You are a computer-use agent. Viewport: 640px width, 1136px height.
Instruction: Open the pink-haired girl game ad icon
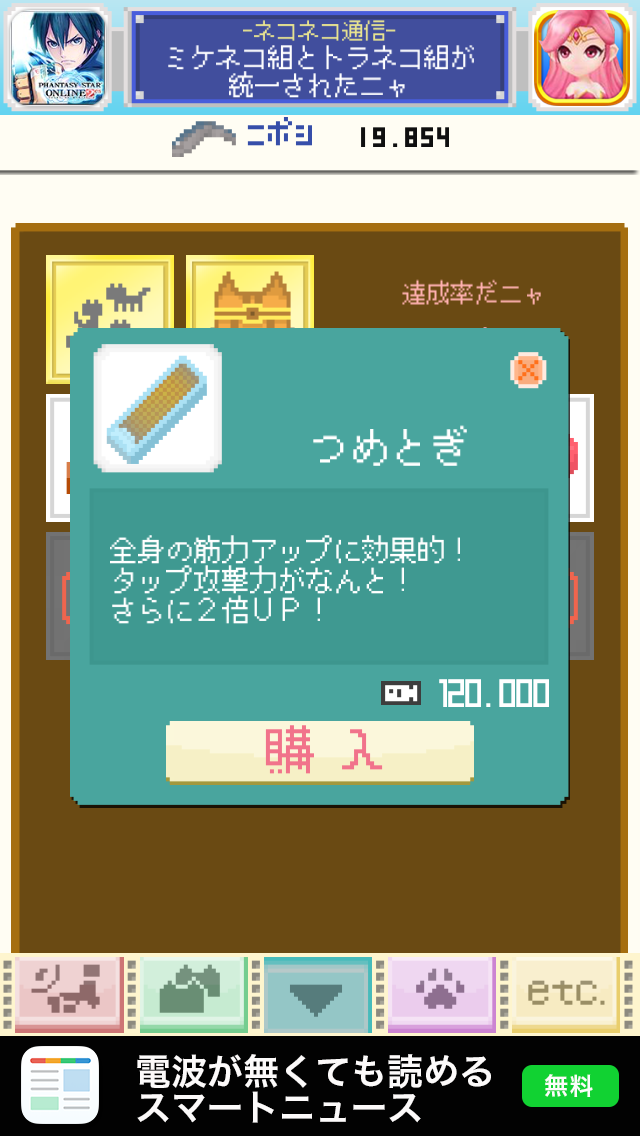[582, 57]
